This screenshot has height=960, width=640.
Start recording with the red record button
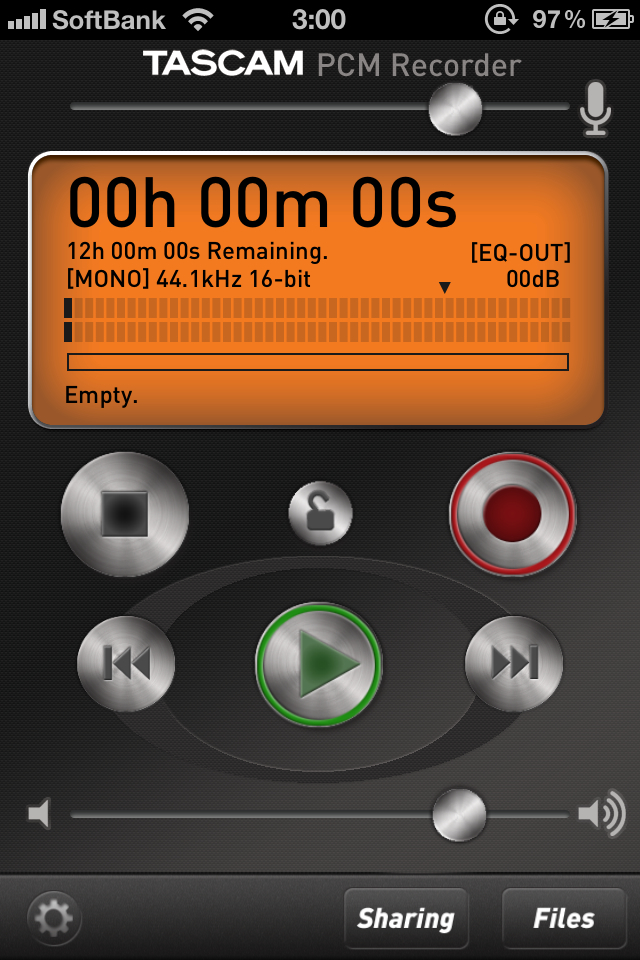coord(512,513)
